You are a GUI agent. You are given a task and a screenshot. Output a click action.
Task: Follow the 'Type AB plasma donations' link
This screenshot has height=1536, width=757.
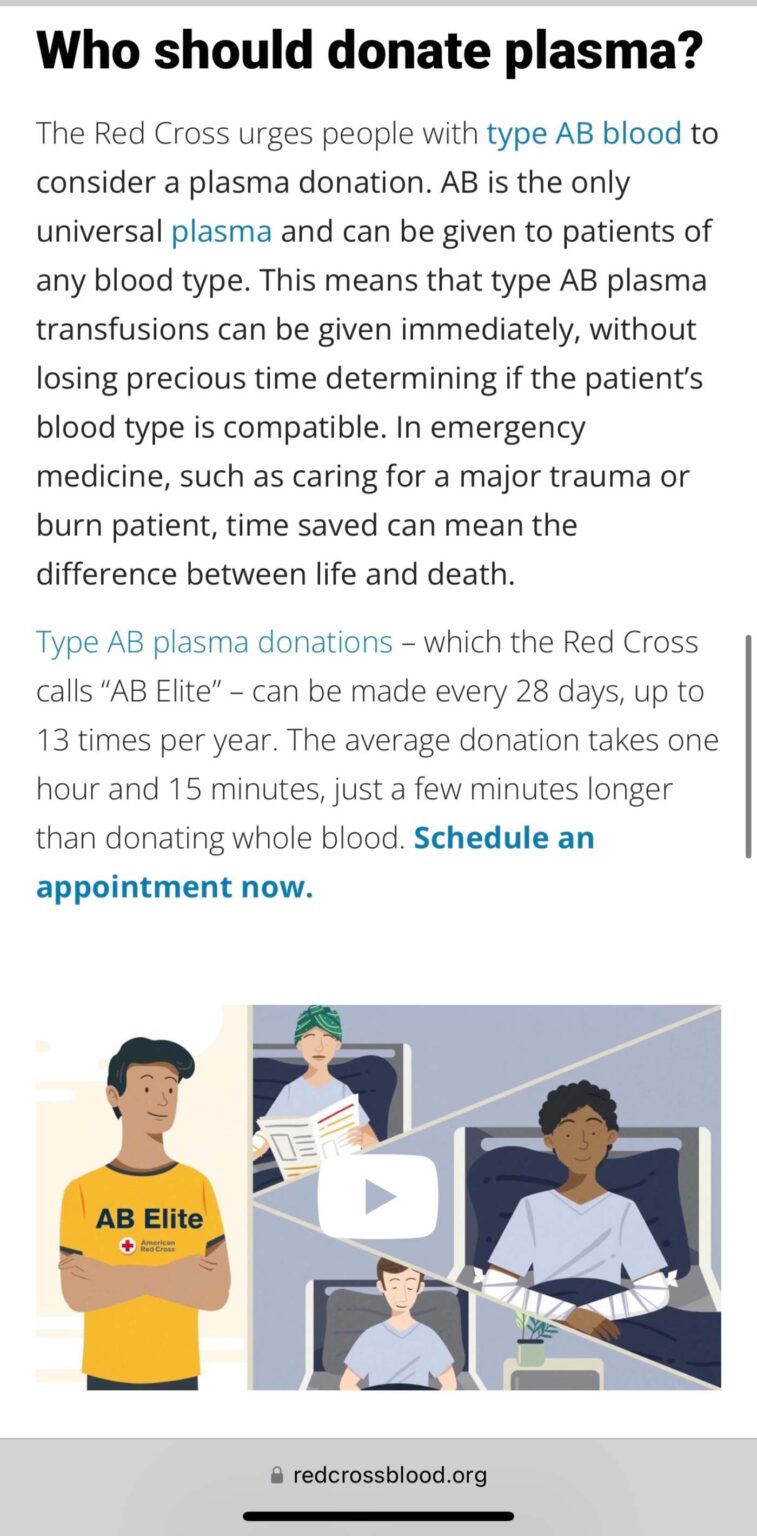[214, 641]
